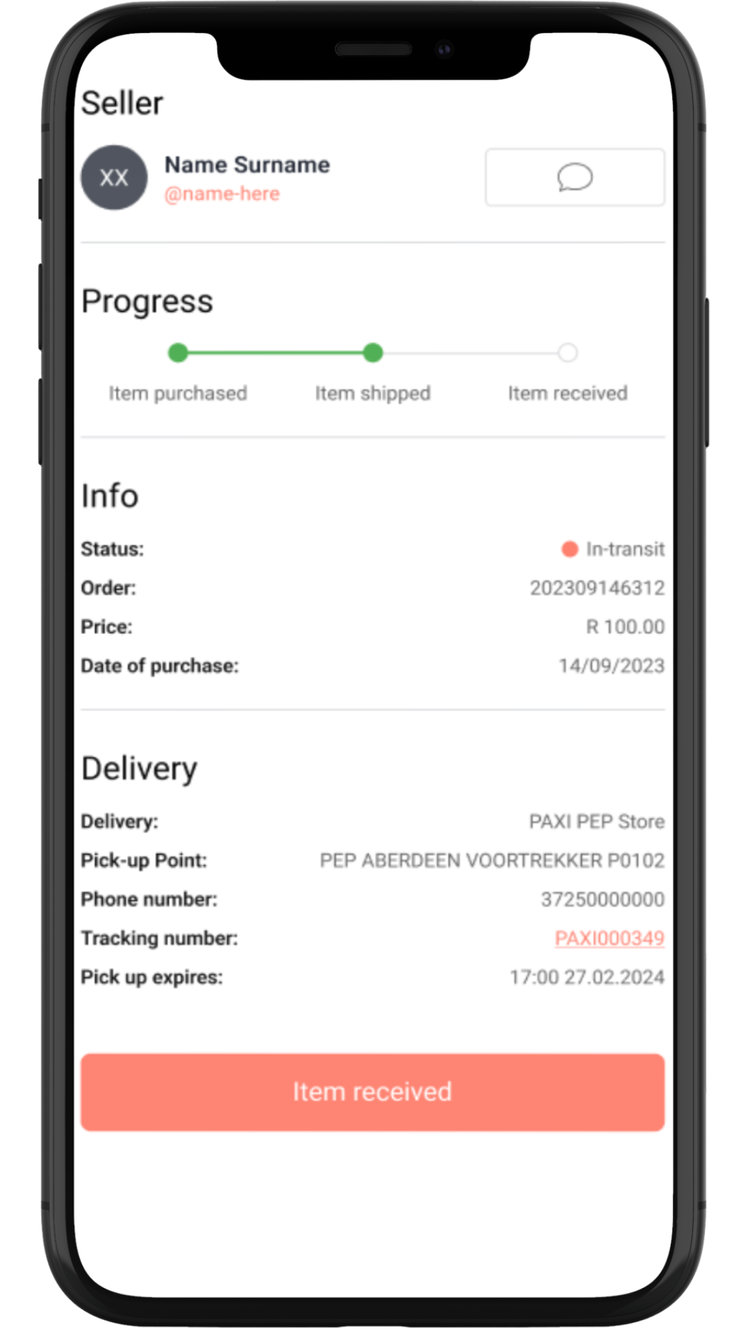Select the Delivery section heading
The width and height of the screenshot is (750, 1333).
pyautogui.click(x=139, y=768)
